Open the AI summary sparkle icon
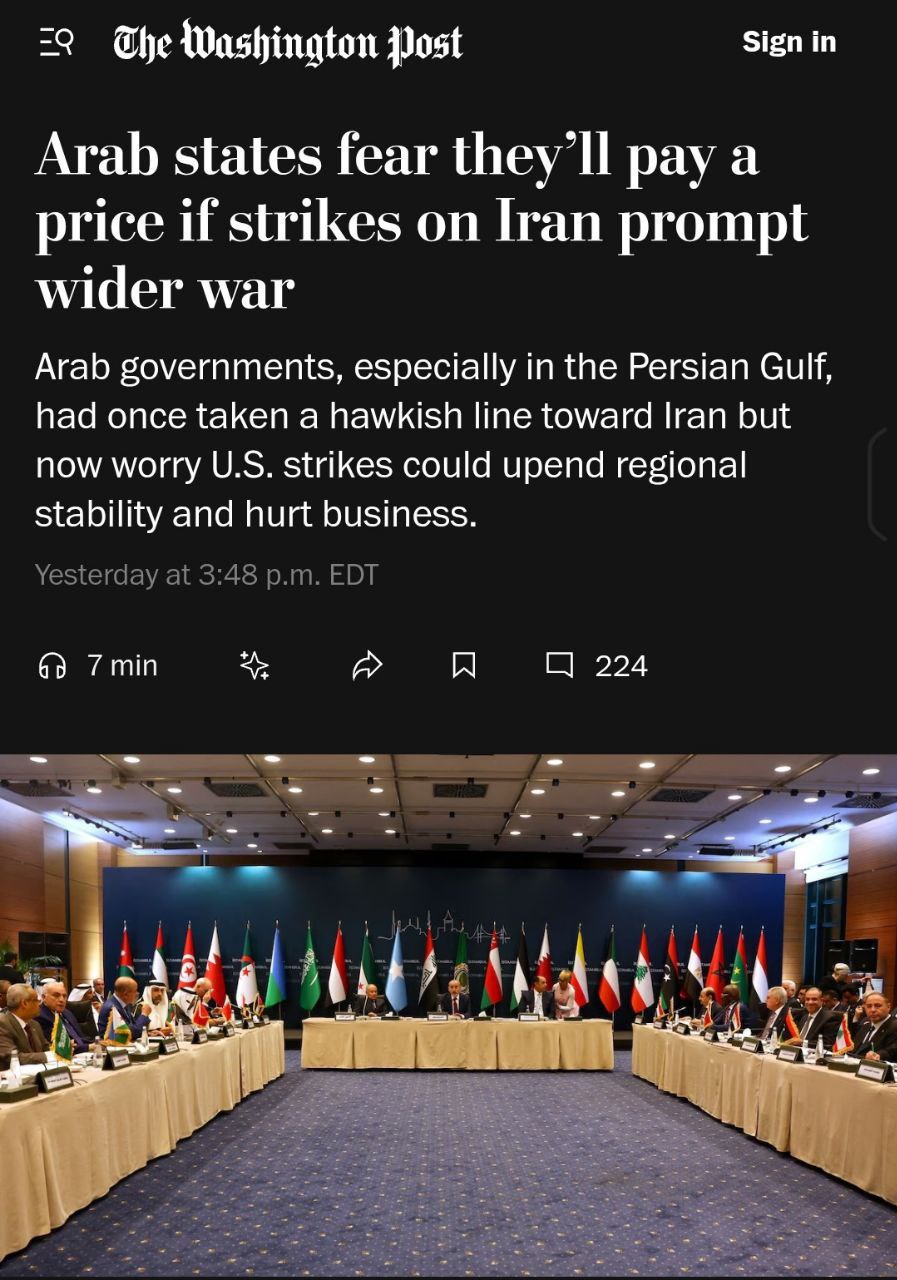Viewport: 897px width, 1280px height. click(255, 665)
